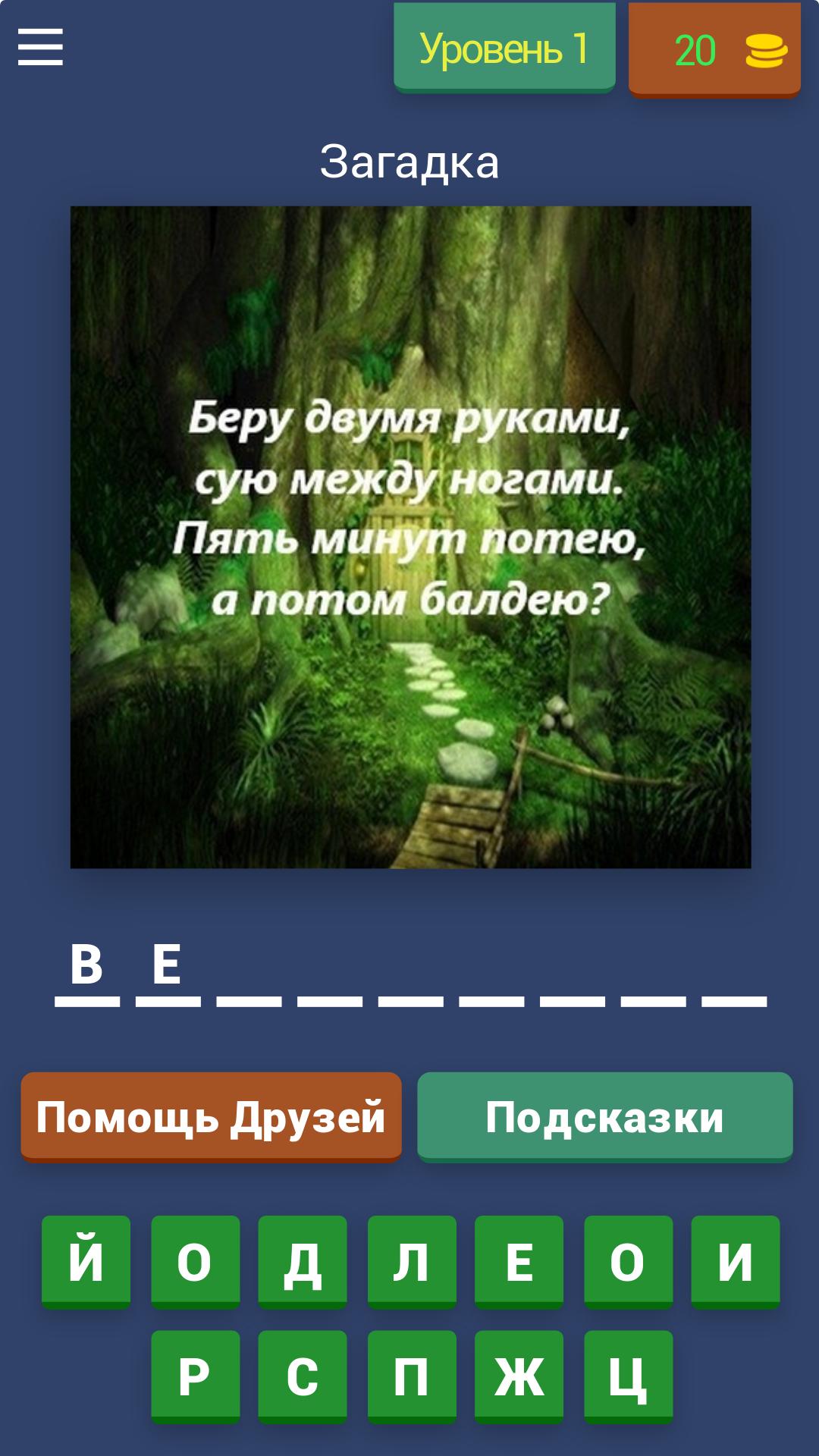Open the Подсказки hints button
Image resolution: width=819 pixels, height=1456 pixels.
pos(605,1117)
